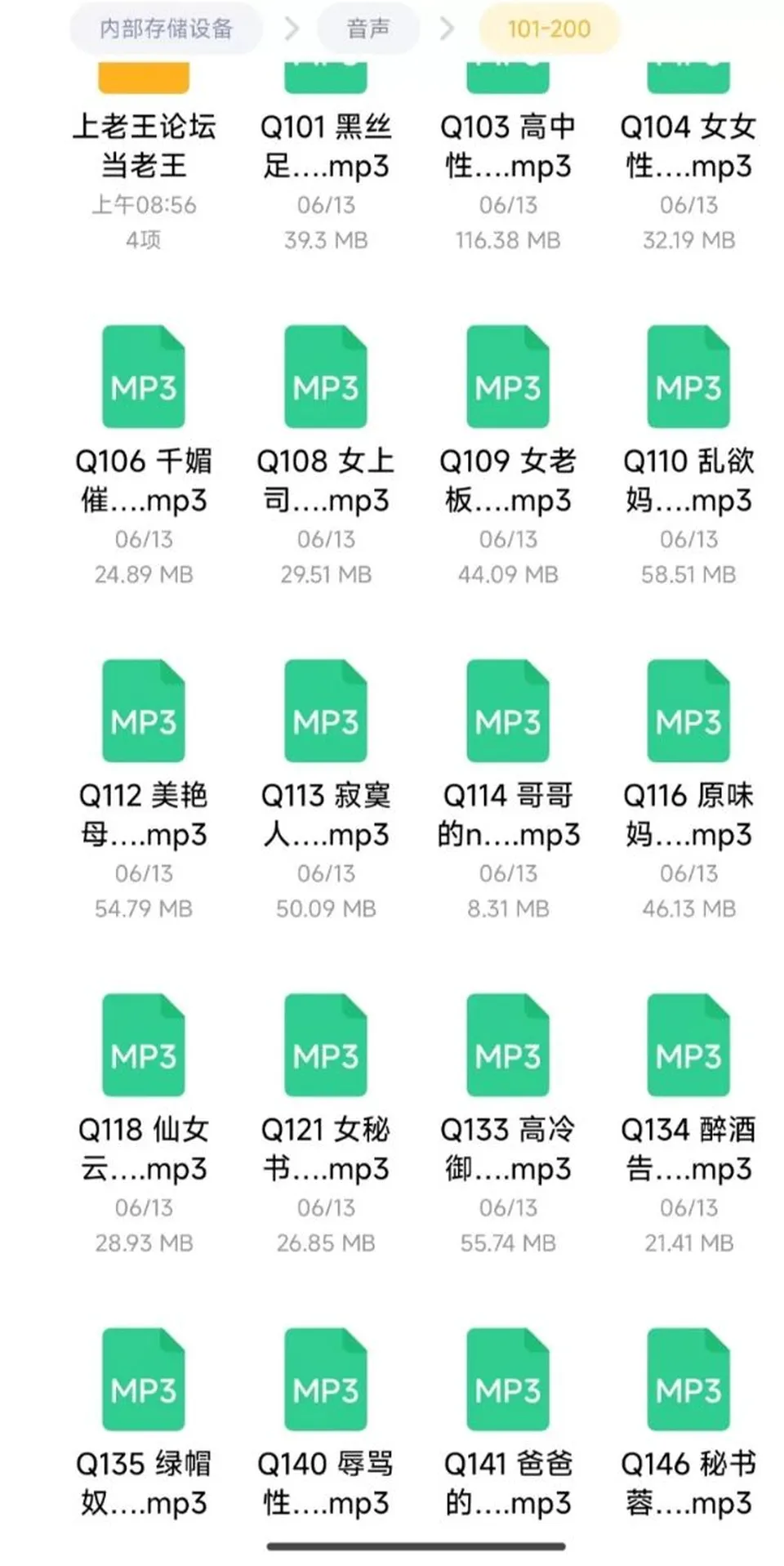Screen dimensions: 784x1566
Task: Play the Q113 mp3 file
Action: pyautogui.click(x=326, y=790)
